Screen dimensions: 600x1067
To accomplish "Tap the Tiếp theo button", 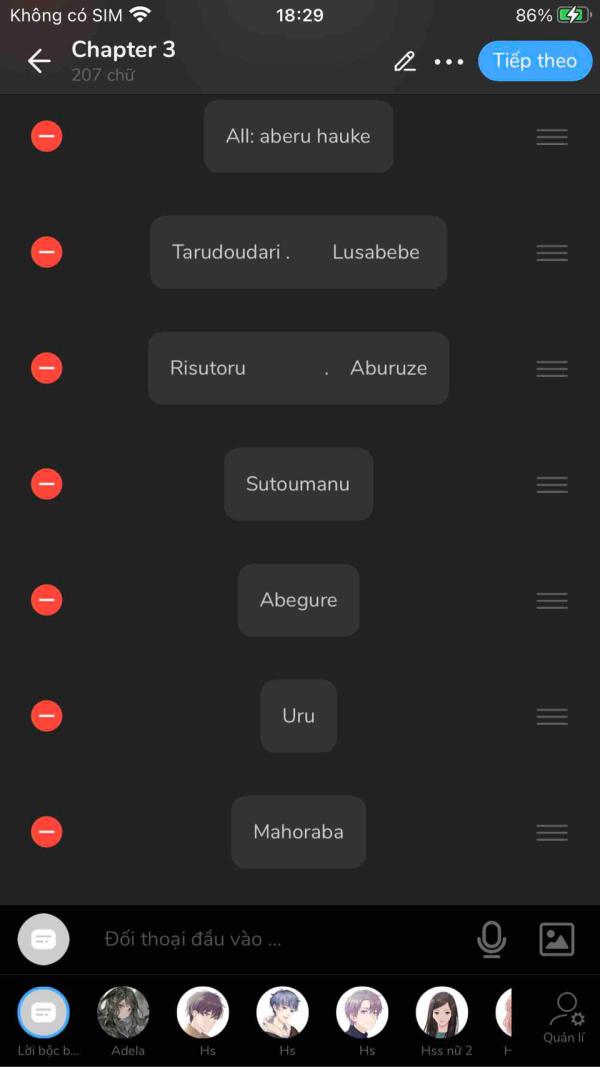I will pyautogui.click(x=535, y=61).
